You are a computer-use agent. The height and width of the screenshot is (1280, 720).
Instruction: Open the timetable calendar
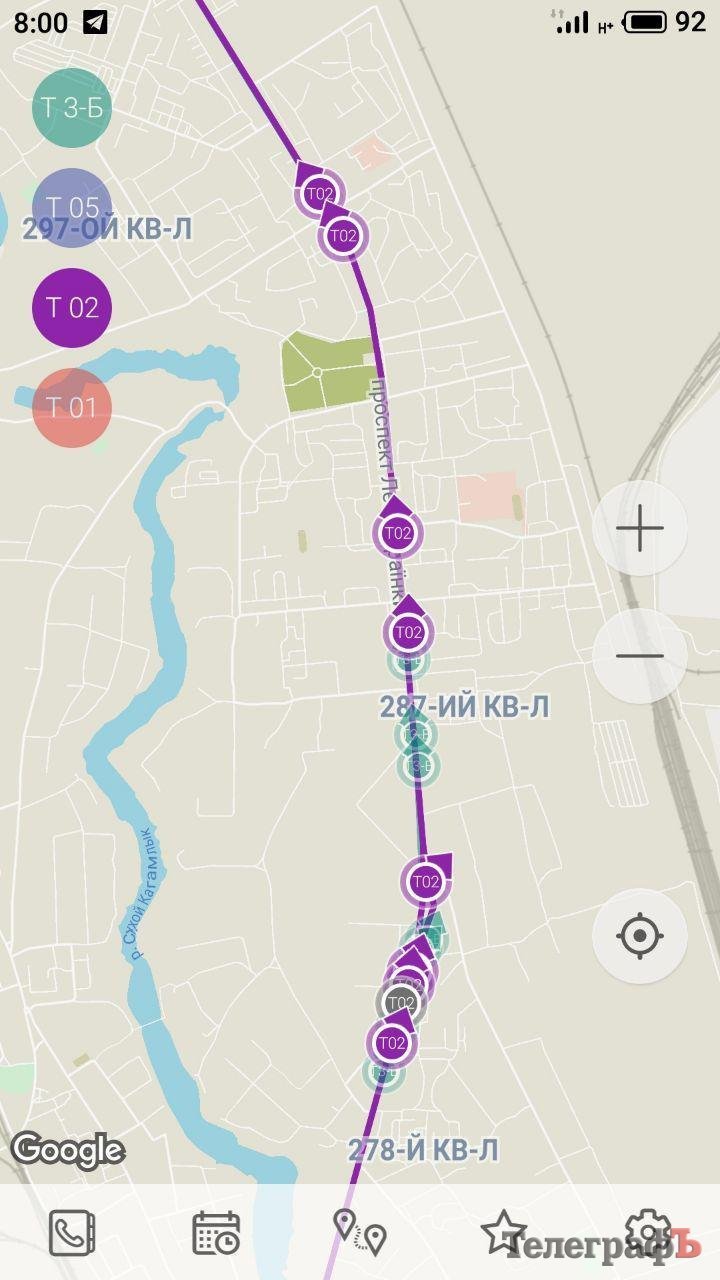click(x=216, y=1233)
